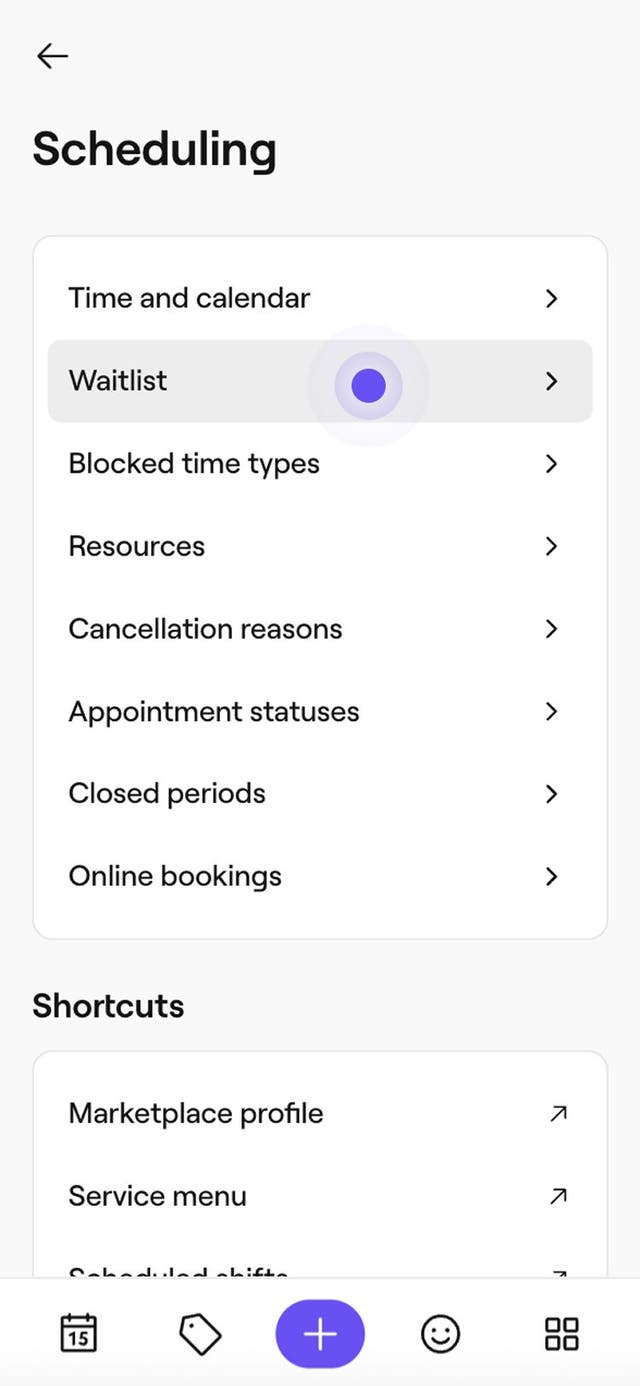Select Blocked time types
This screenshot has width=640, height=1386.
[x=320, y=464]
